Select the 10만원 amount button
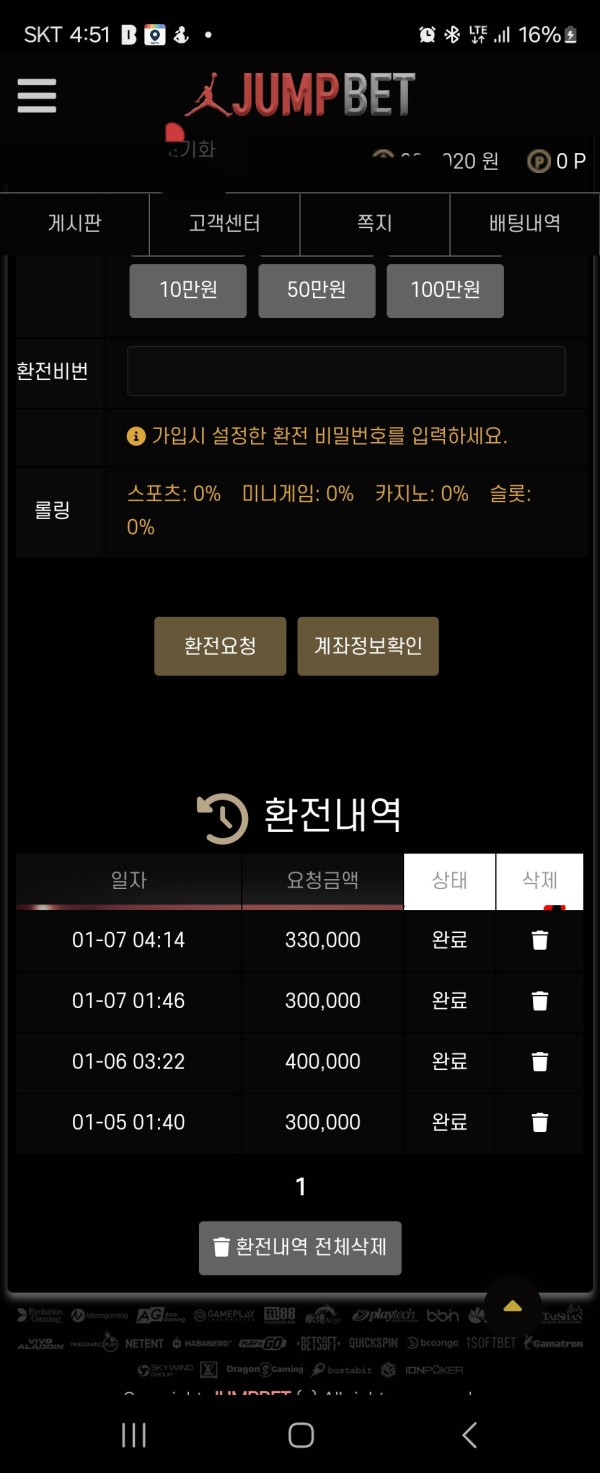 pyautogui.click(x=188, y=290)
